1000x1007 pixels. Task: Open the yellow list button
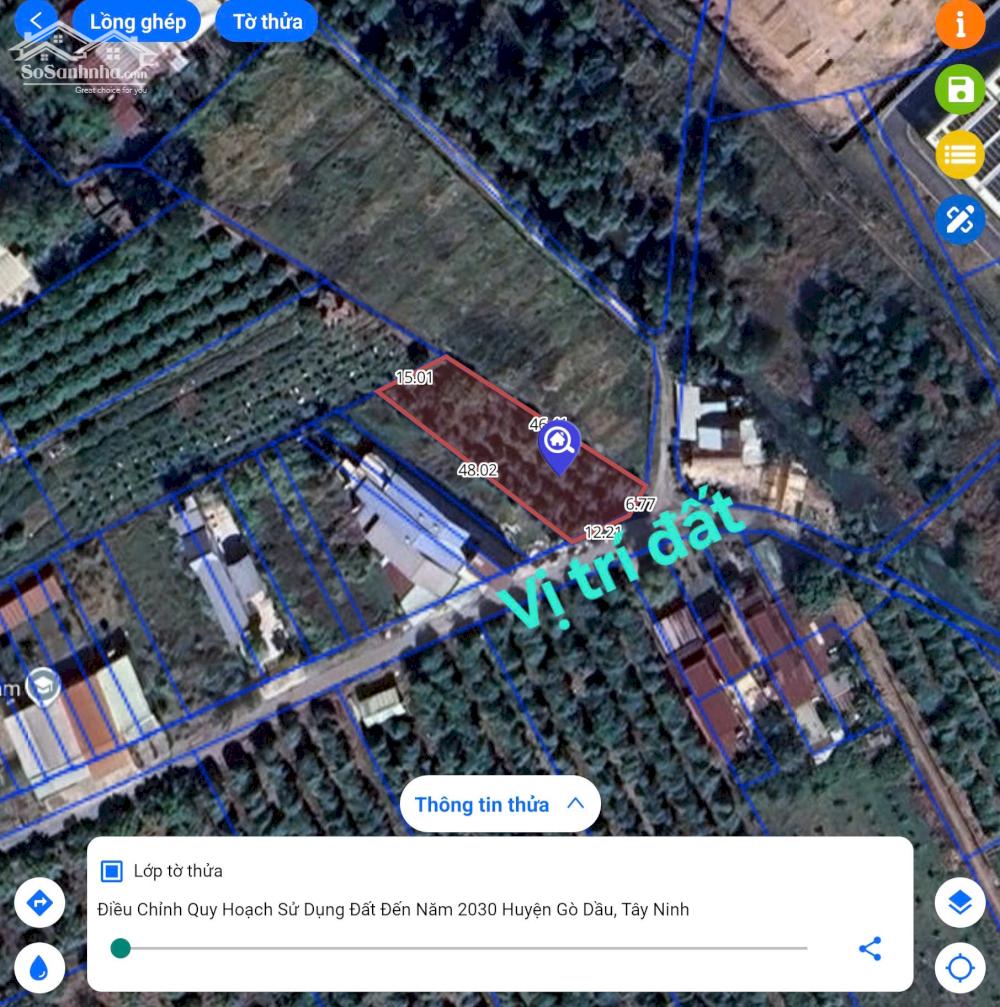point(960,155)
